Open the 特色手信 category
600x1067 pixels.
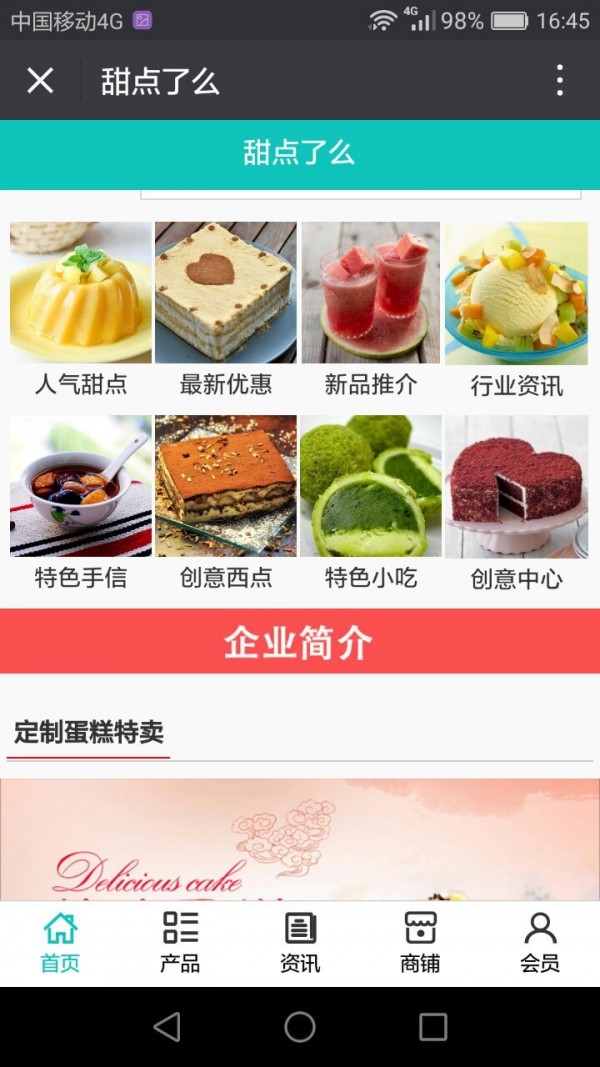tap(81, 502)
